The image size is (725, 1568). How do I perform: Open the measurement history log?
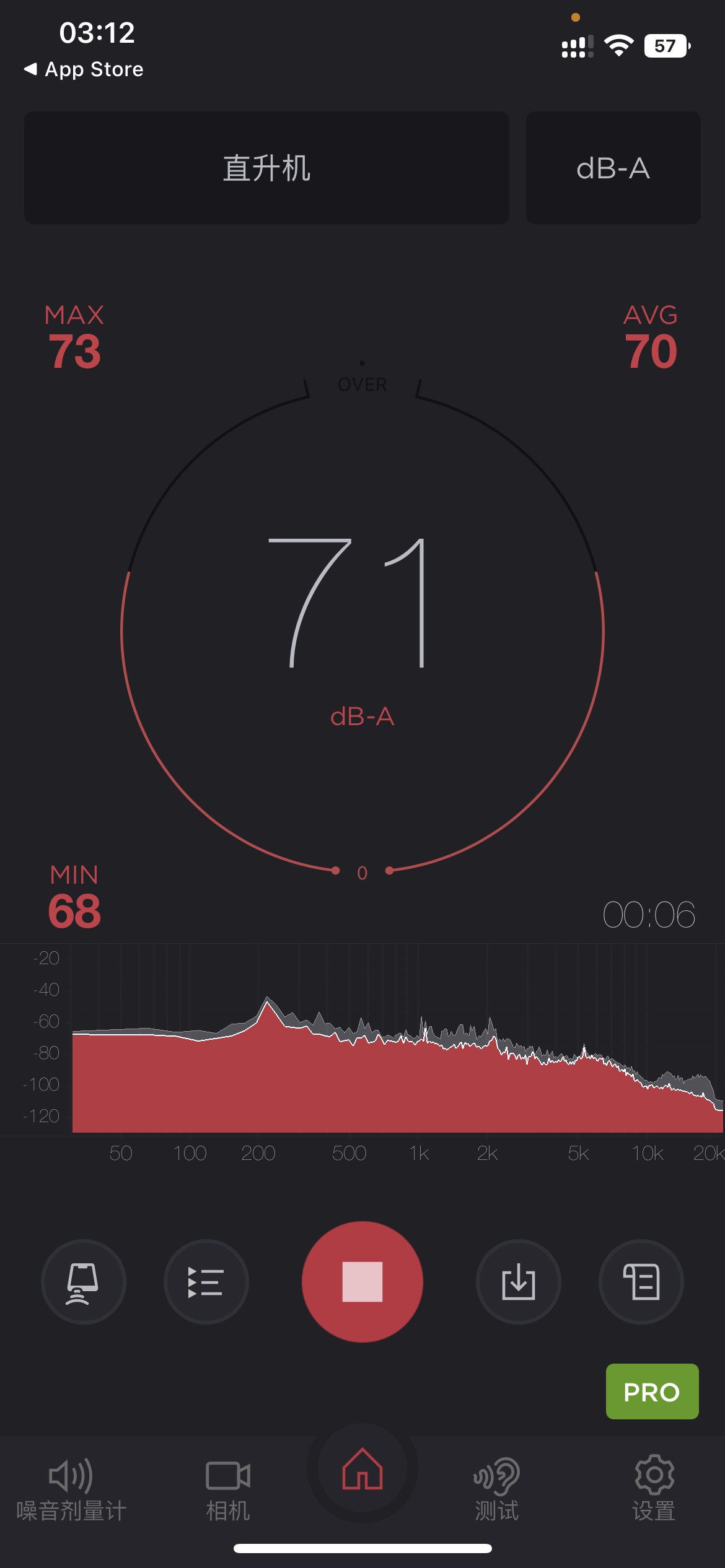pos(641,1281)
